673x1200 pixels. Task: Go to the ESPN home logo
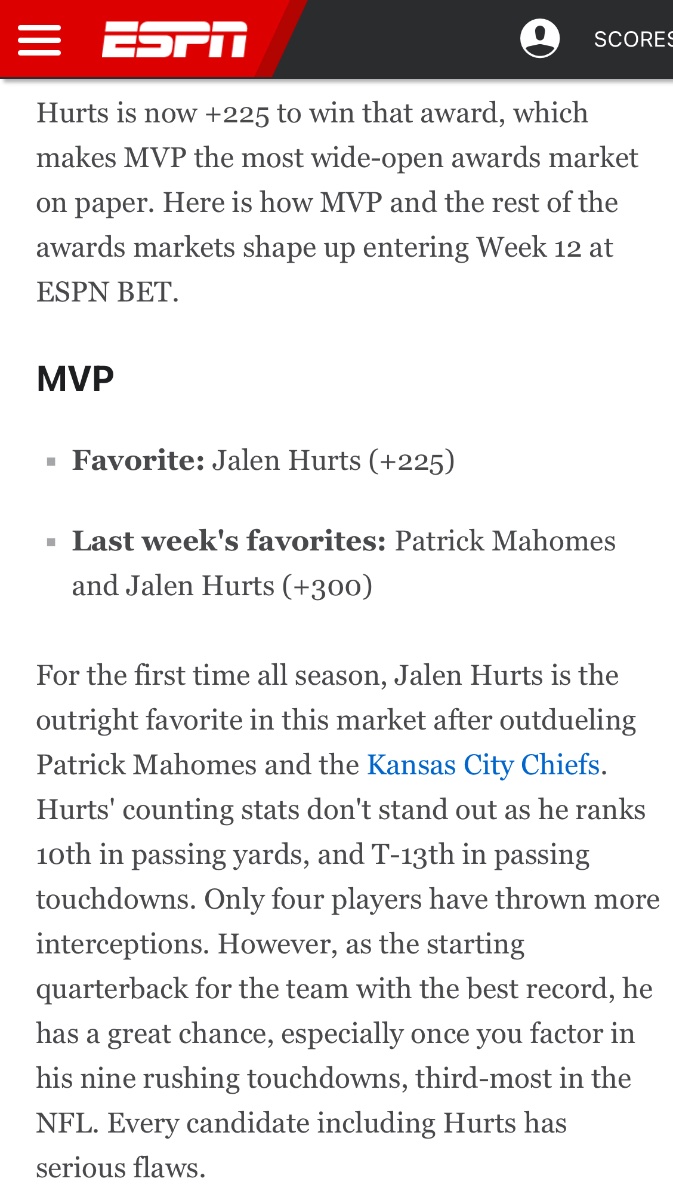click(x=174, y=40)
